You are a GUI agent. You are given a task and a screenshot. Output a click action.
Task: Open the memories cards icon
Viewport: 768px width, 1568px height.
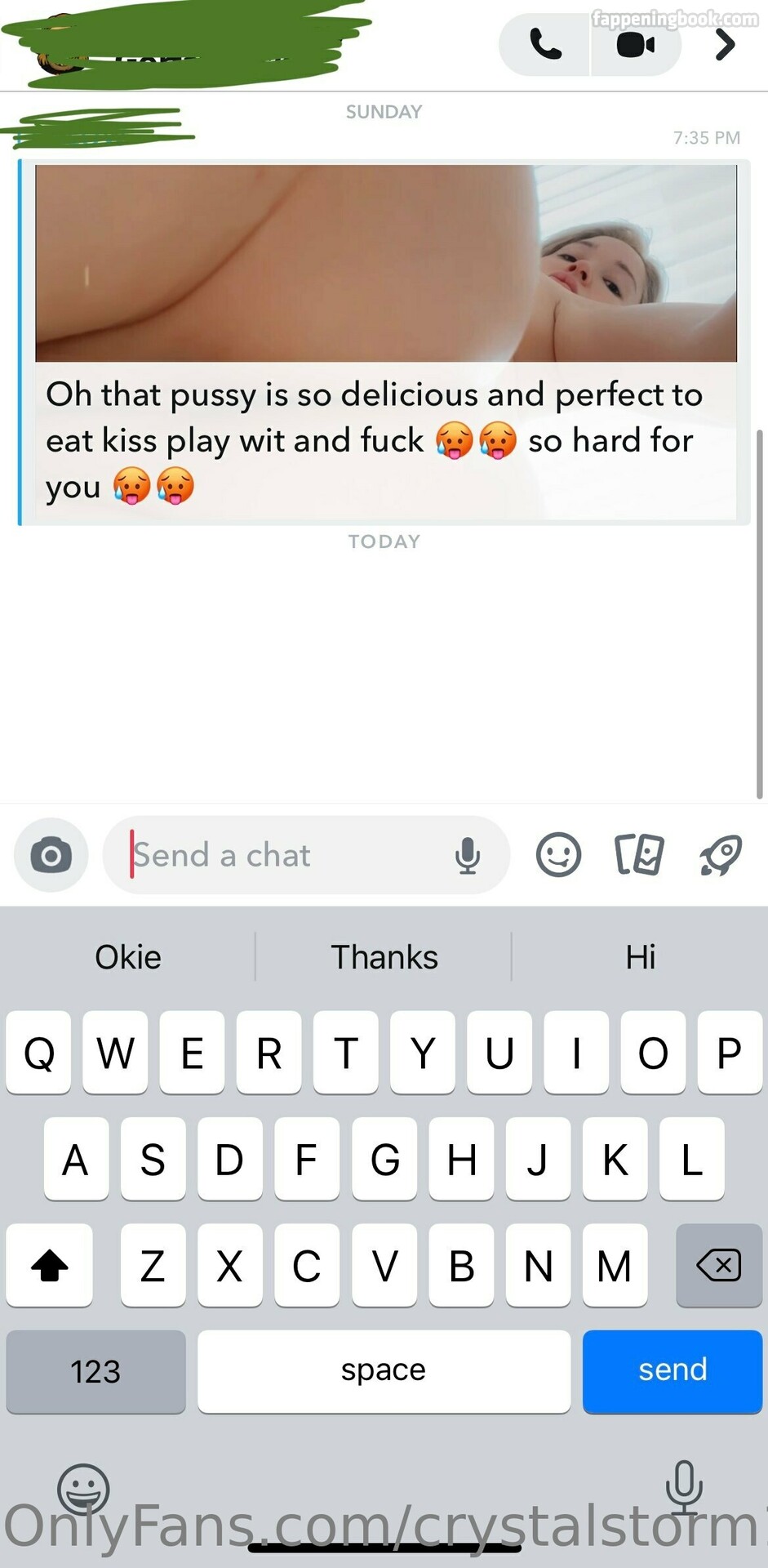tap(638, 855)
